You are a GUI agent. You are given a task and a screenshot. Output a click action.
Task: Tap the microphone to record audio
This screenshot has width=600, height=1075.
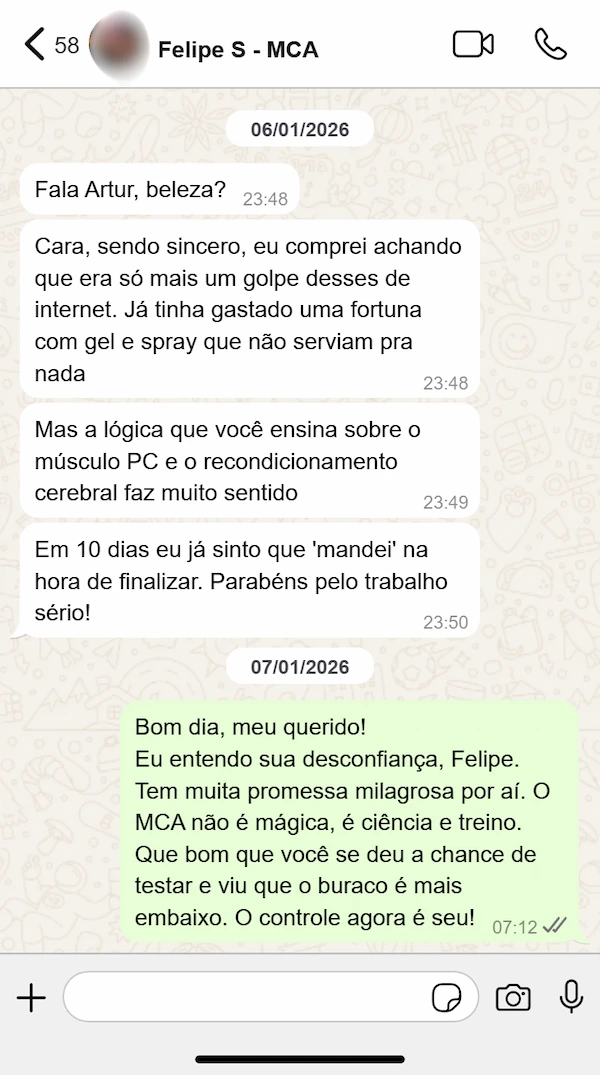571,997
